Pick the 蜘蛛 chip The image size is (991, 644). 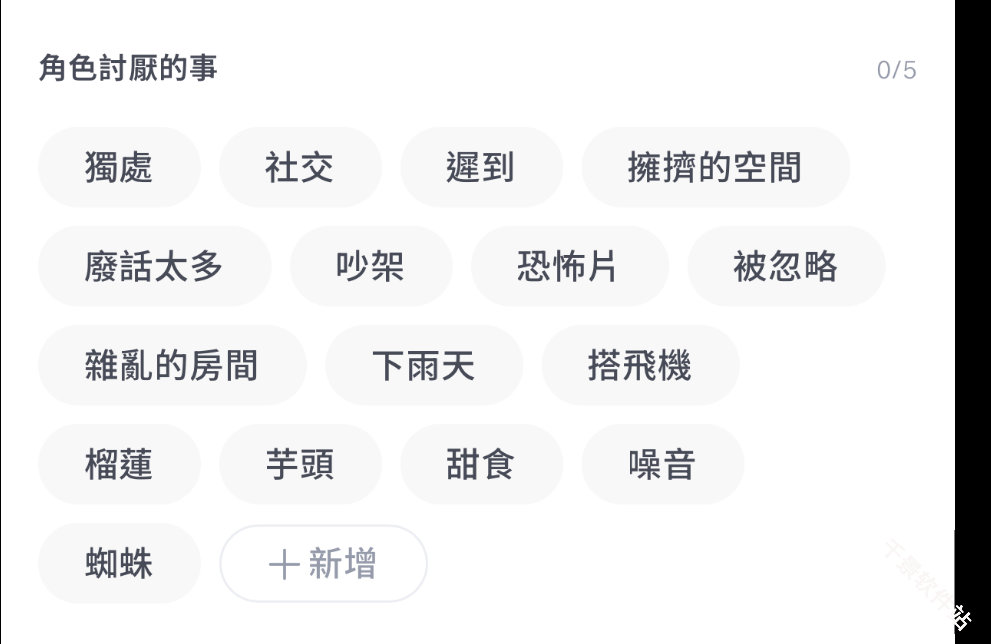coord(119,563)
